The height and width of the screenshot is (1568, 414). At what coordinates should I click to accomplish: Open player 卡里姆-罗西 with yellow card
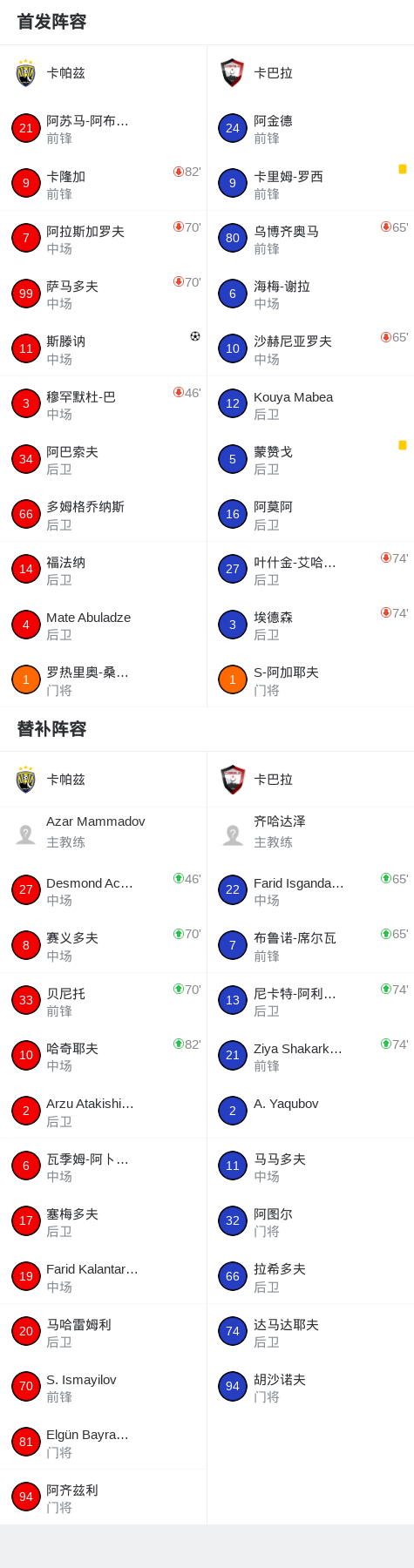click(310, 184)
